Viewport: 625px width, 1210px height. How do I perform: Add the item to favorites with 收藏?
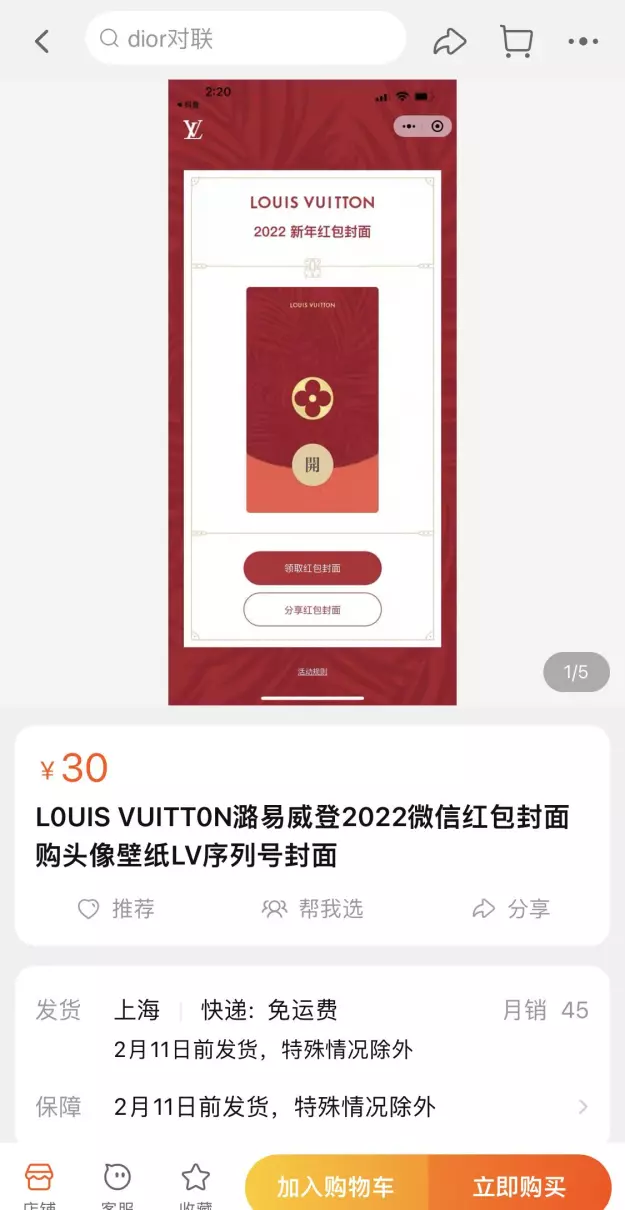pyautogui.click(x=195, y=1185)
